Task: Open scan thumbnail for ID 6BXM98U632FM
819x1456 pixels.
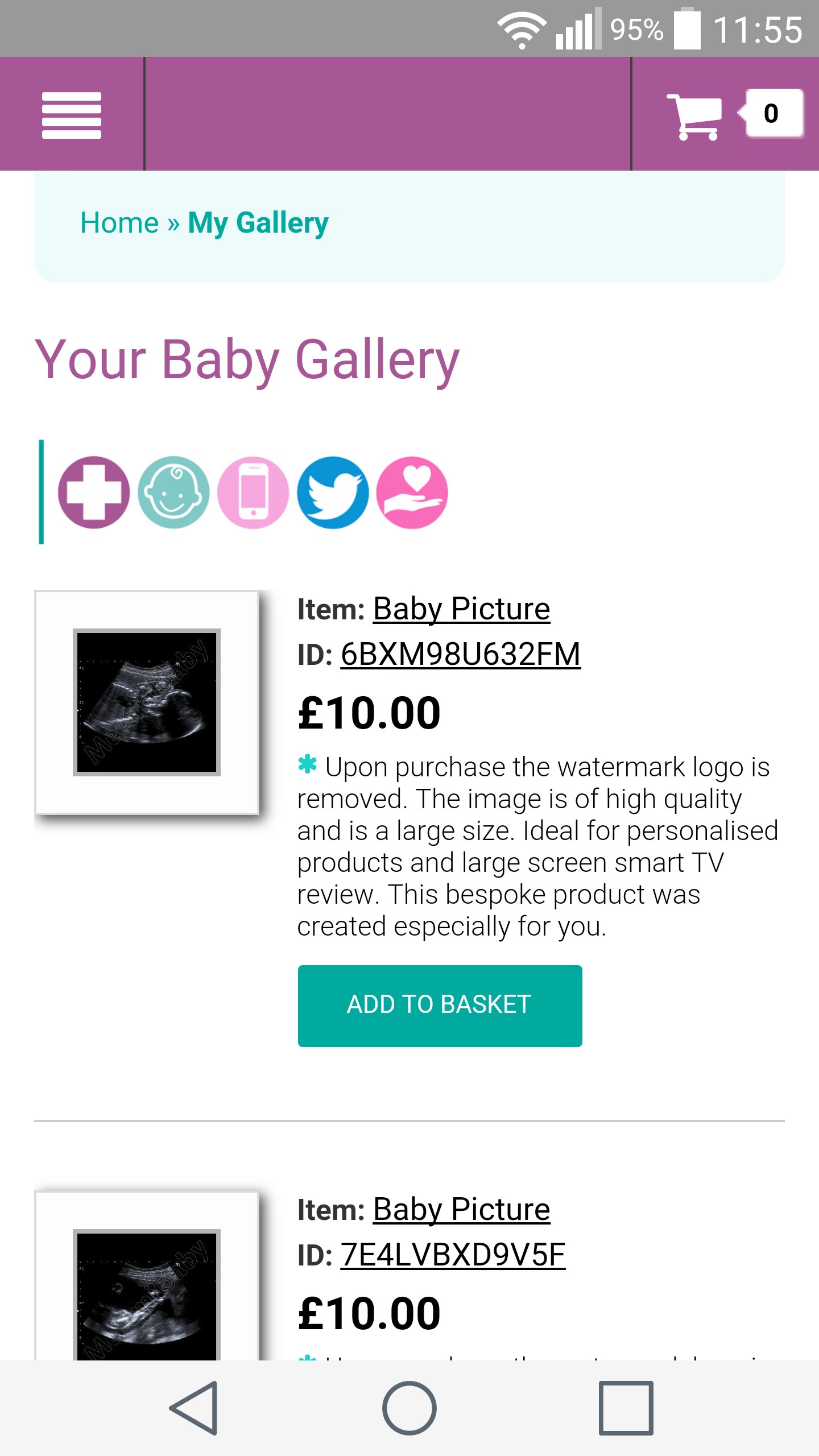Action: [x=147, y=702]
